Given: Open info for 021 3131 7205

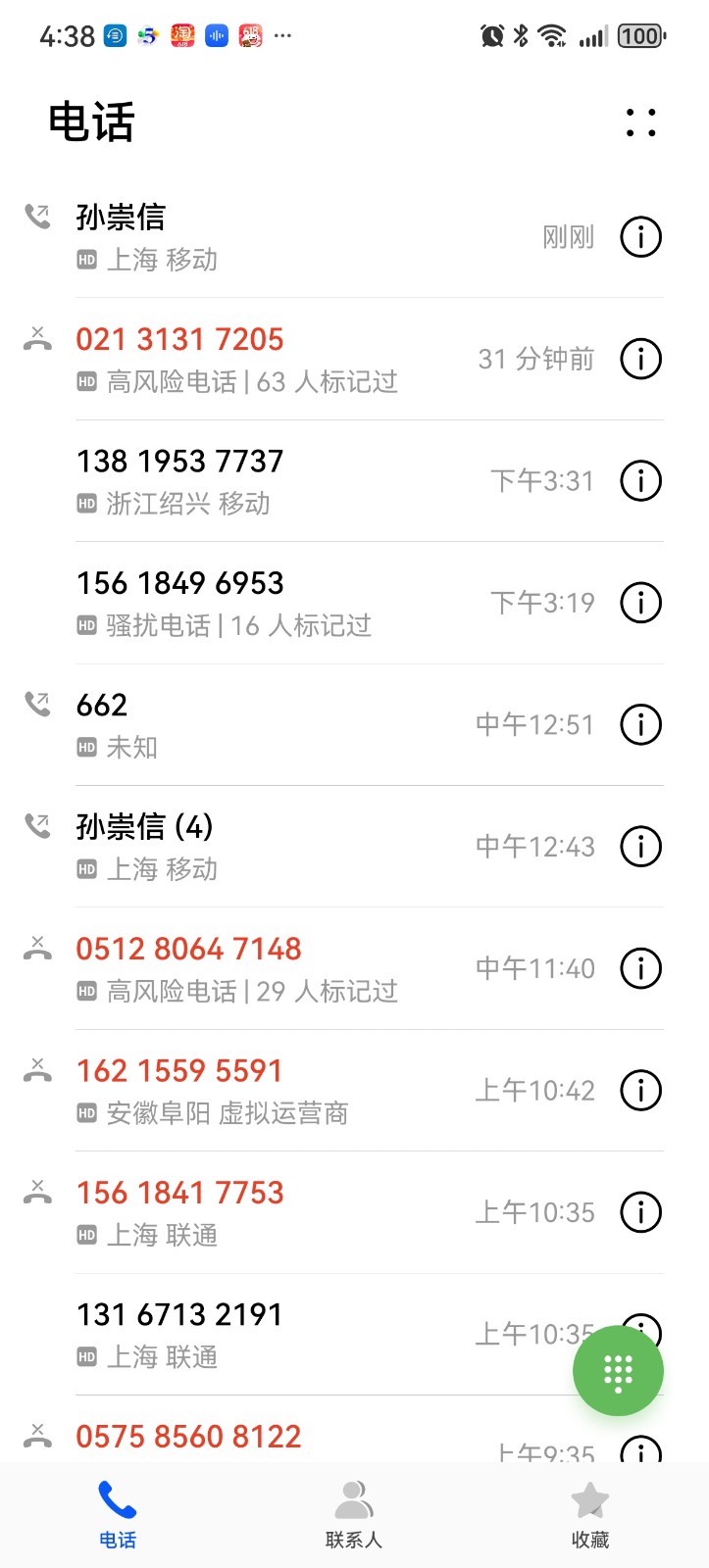Looking at the screenshot, I should pyautogui.click(x=640, y=359).
